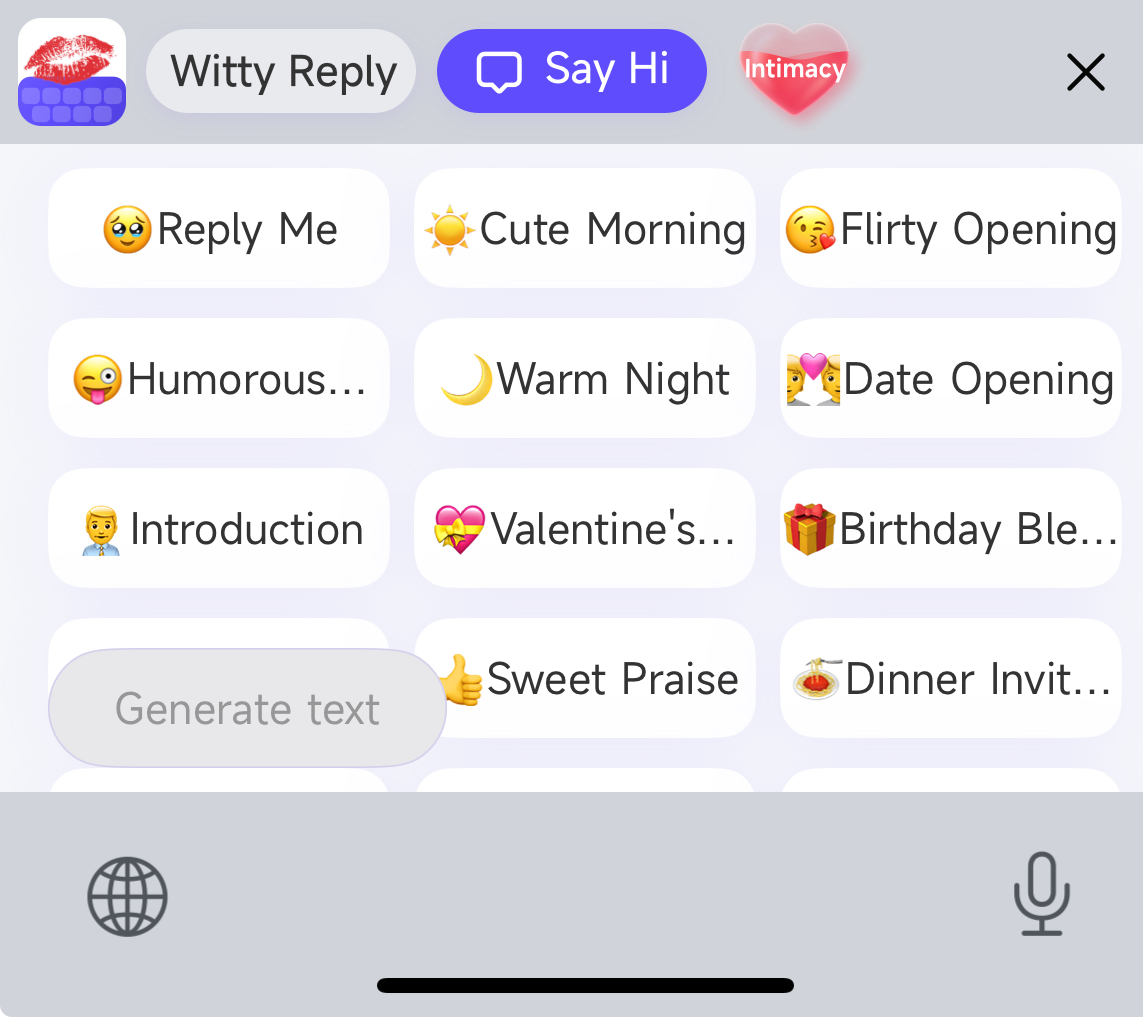The width and height of the screenshot is (1143, 1017).
Task: Pick the Introduction chip
Action: pos(219,529)
